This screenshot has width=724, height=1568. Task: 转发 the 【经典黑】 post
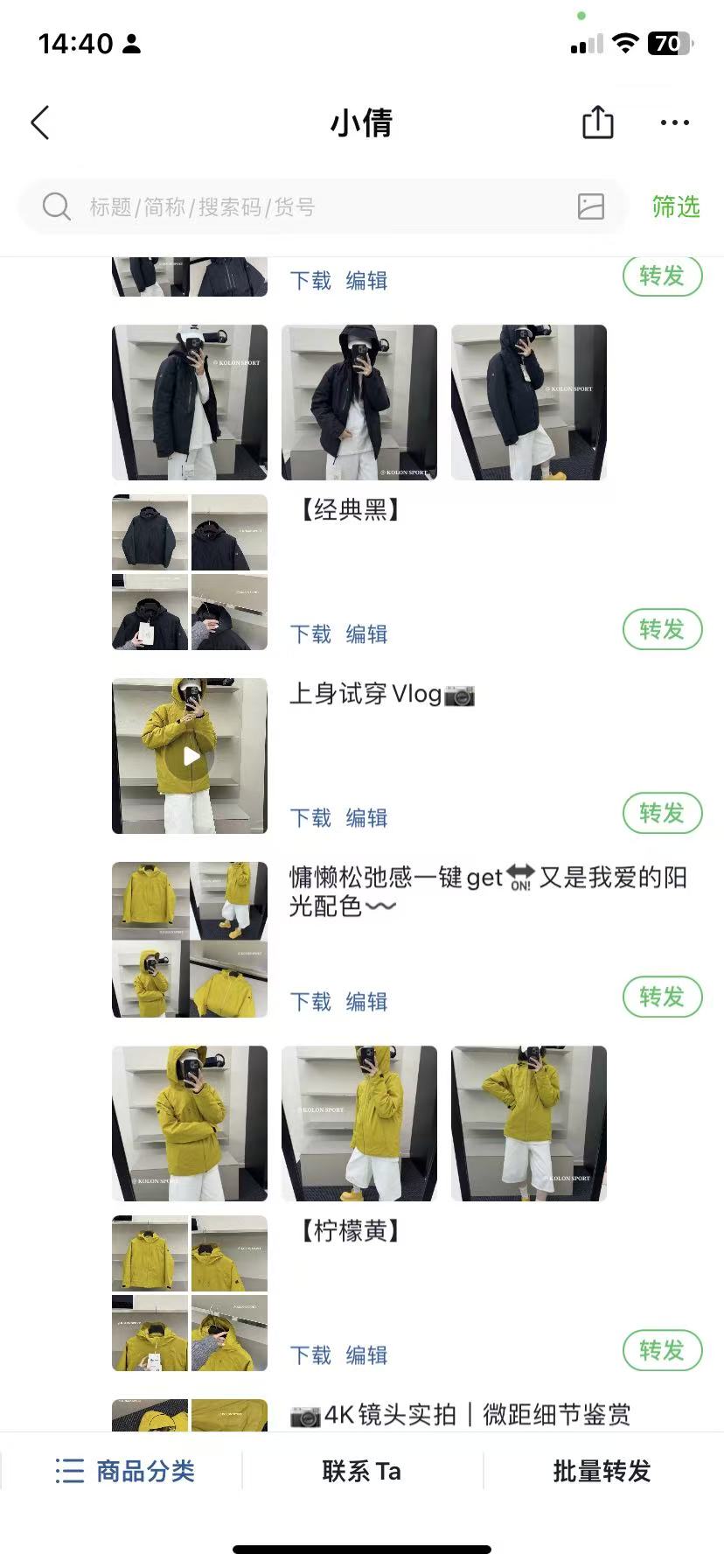pyautogui.click(x=662, y=629)
